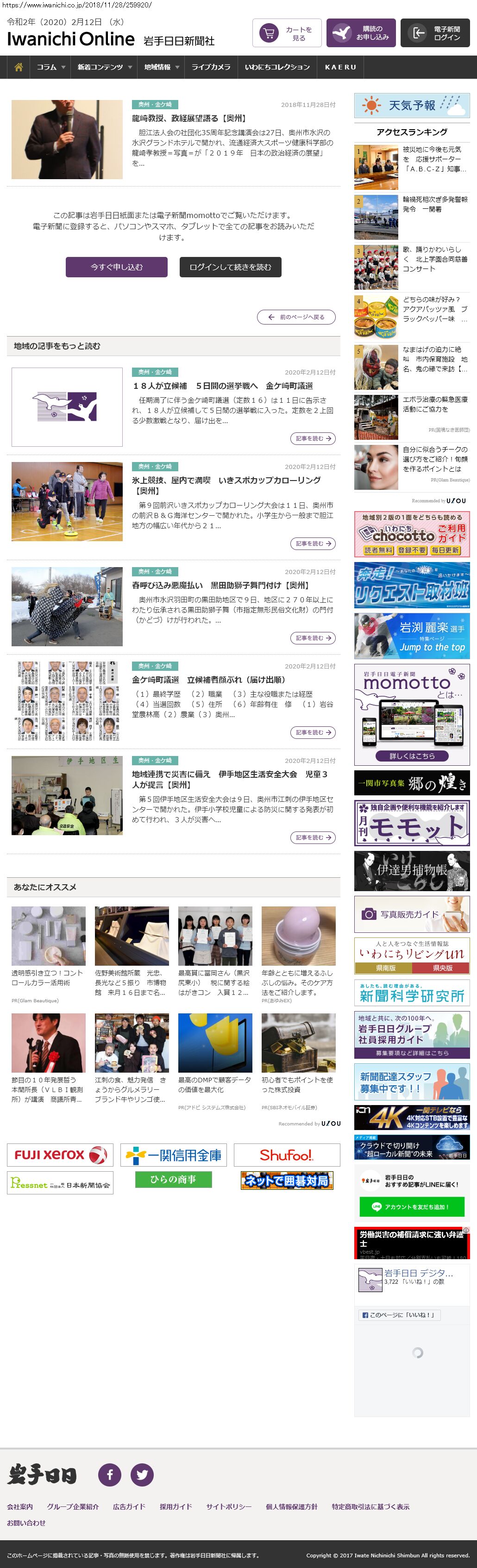
Task: Open the 会社案内 footer link
Action: tap(20, 1506)
